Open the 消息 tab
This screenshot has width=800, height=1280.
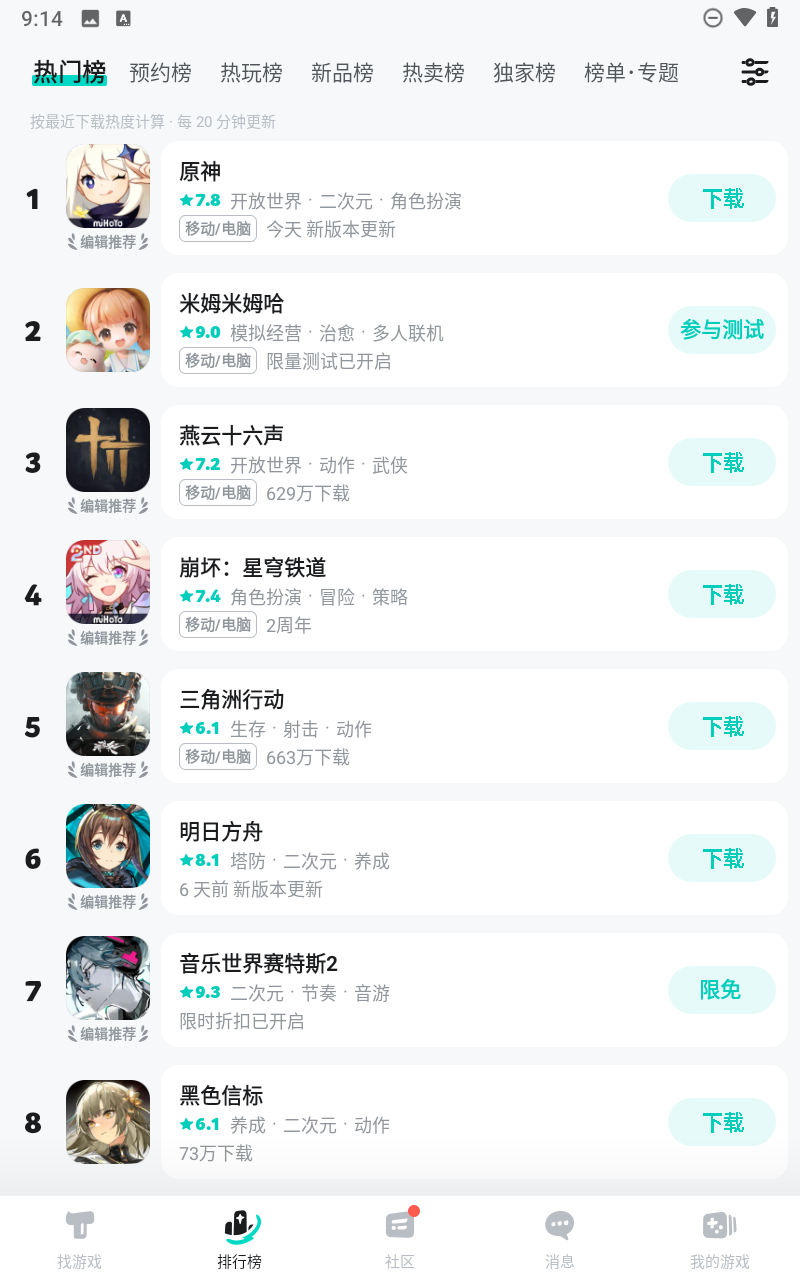pos(560,1239)
